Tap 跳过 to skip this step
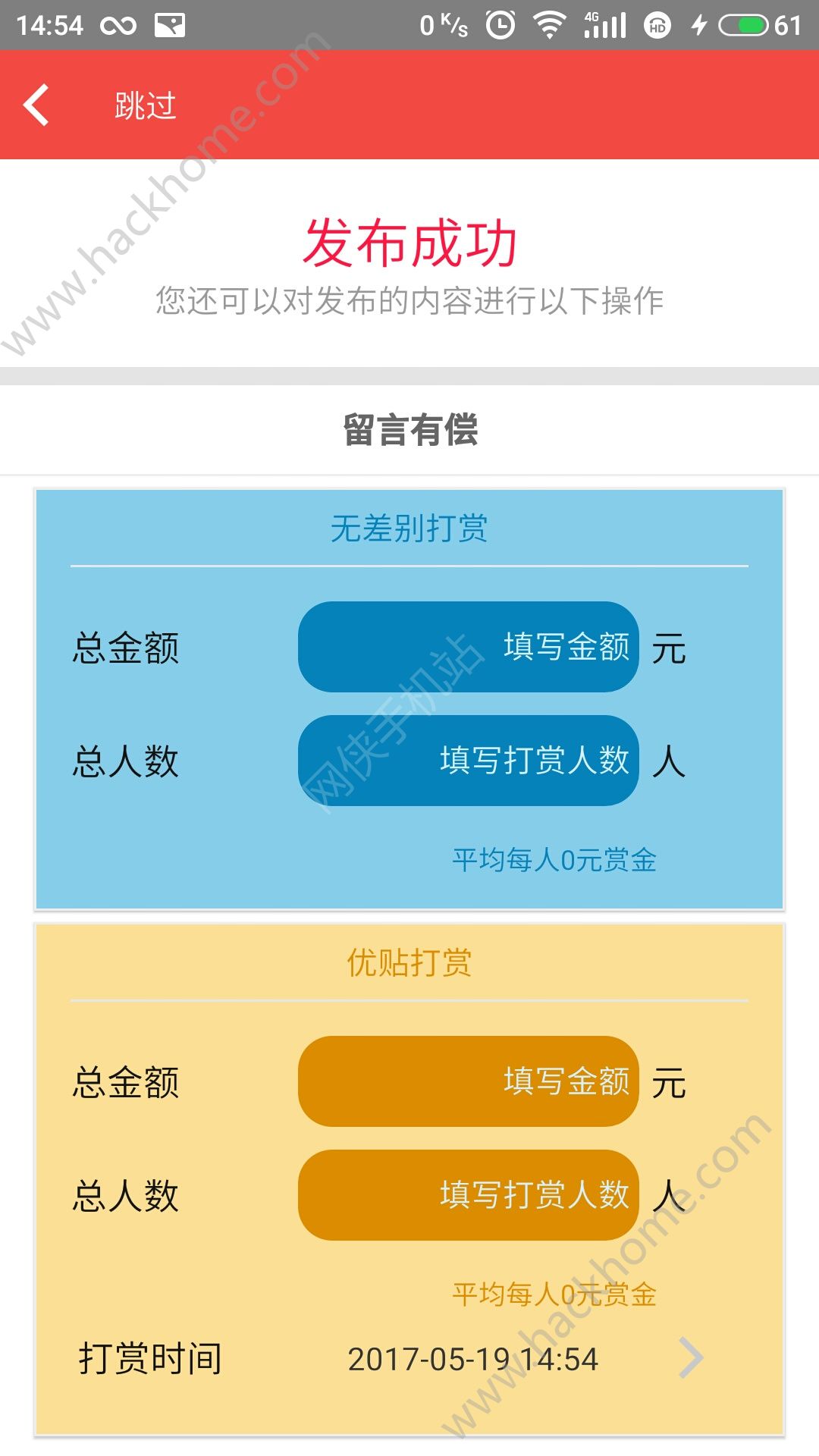The image size is (819, 1456). coord(145,105)
